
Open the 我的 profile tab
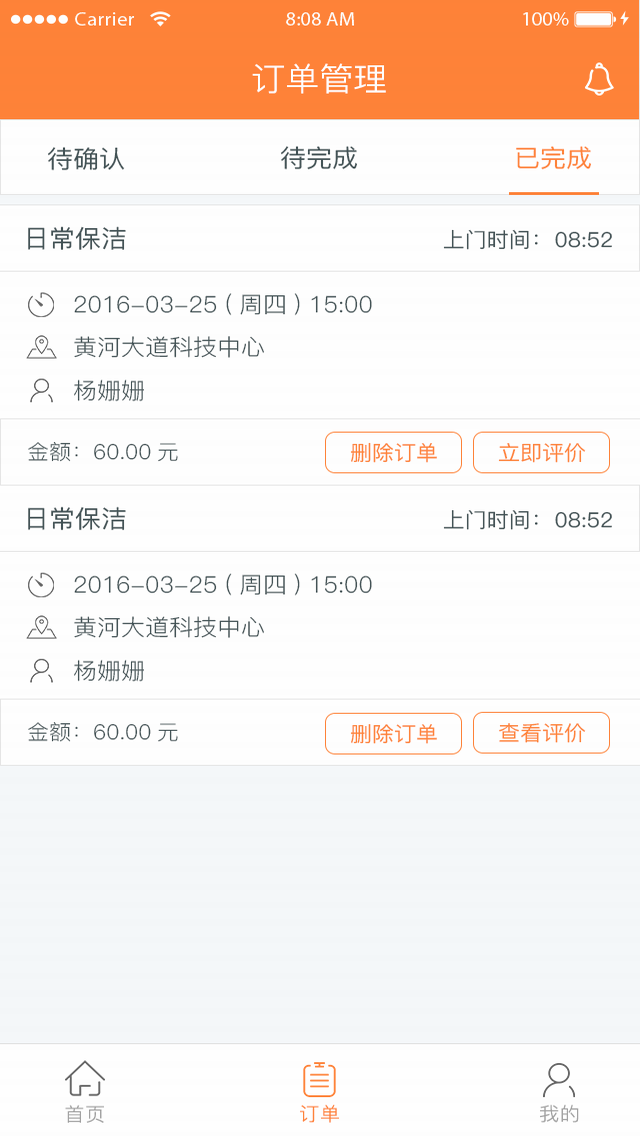(x=558, y=1092)
